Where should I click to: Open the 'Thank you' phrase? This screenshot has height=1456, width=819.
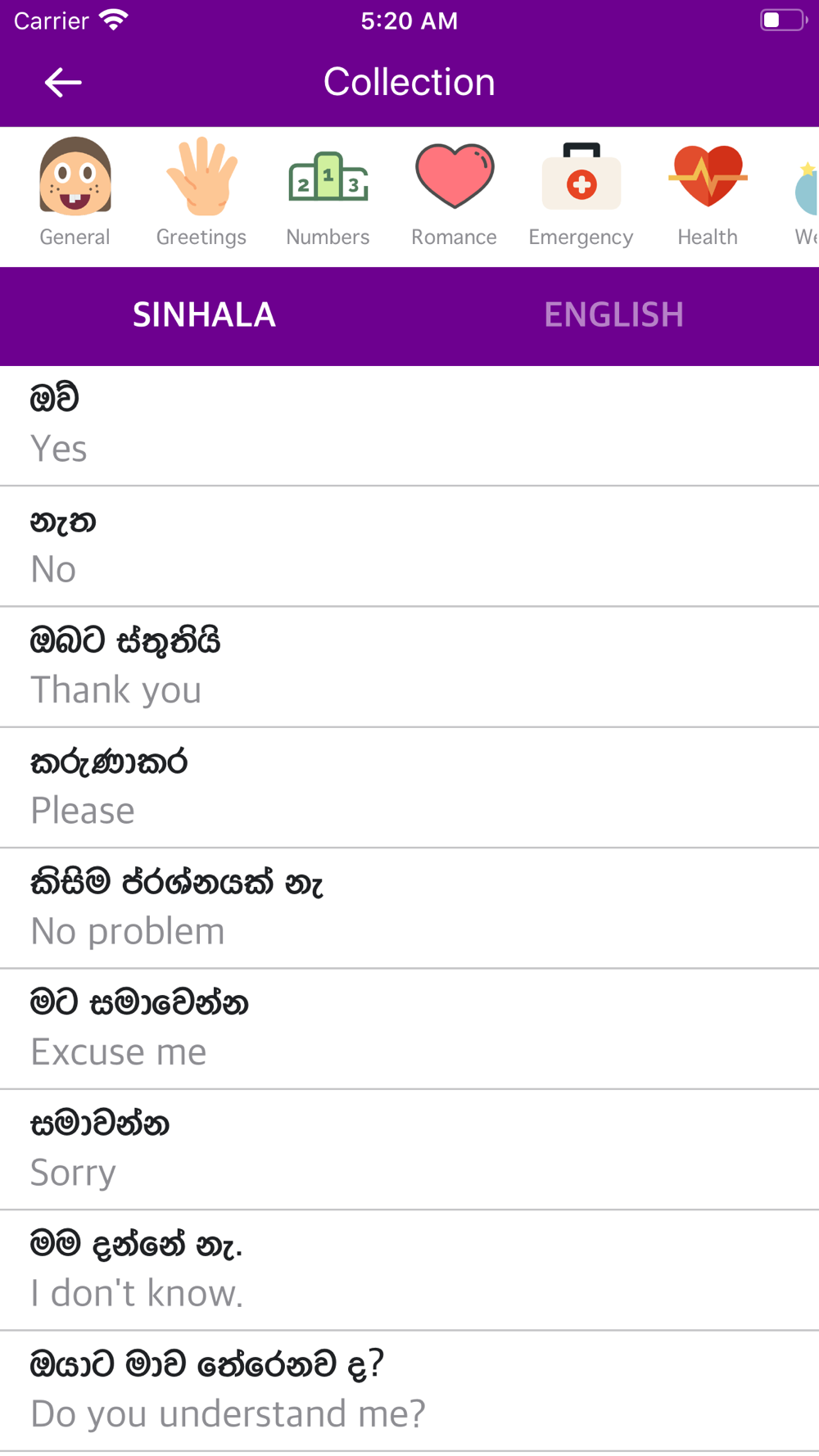click(x=409, y=667)
